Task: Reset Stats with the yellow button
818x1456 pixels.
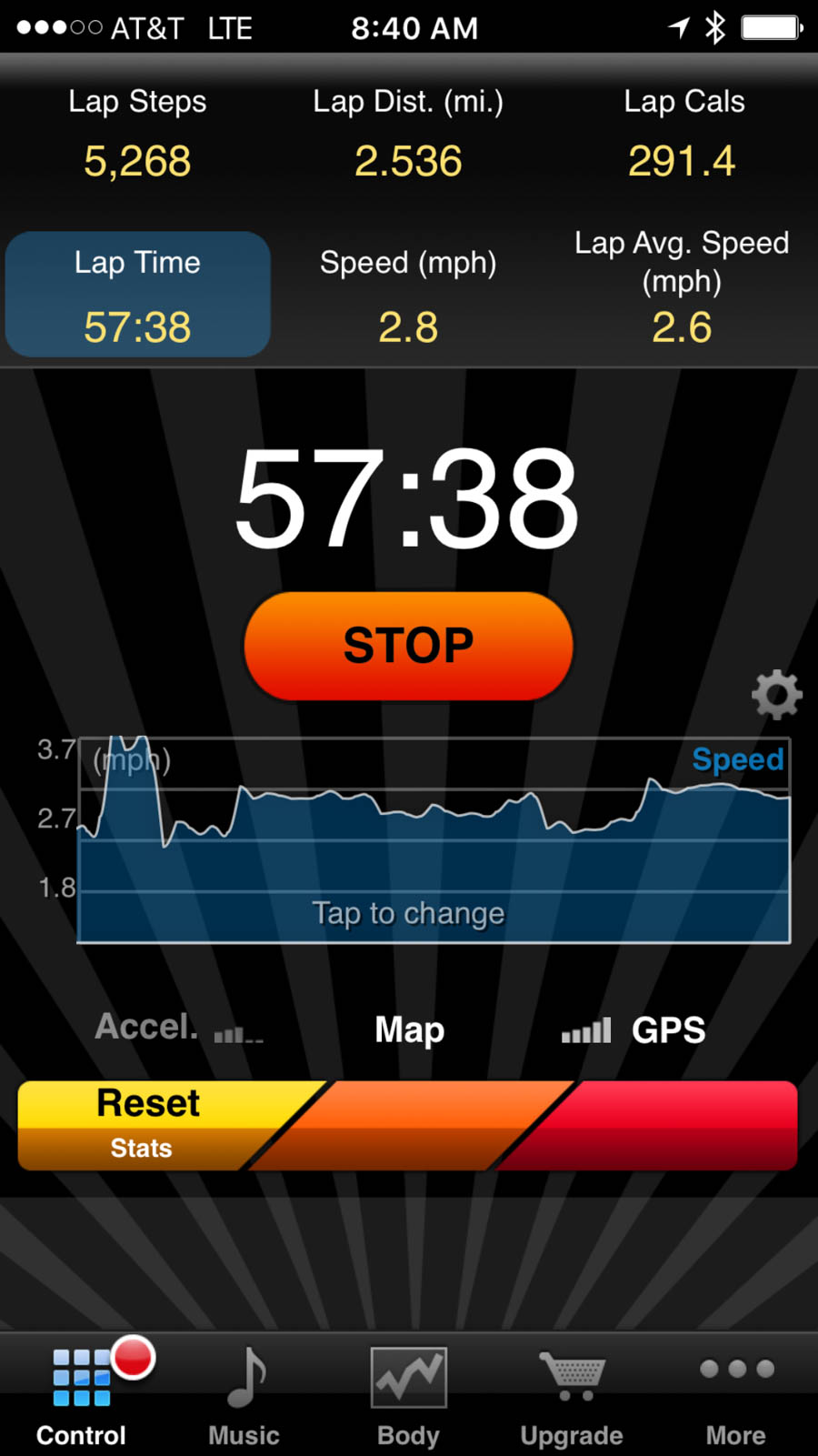Action: tap(150, 1124)
